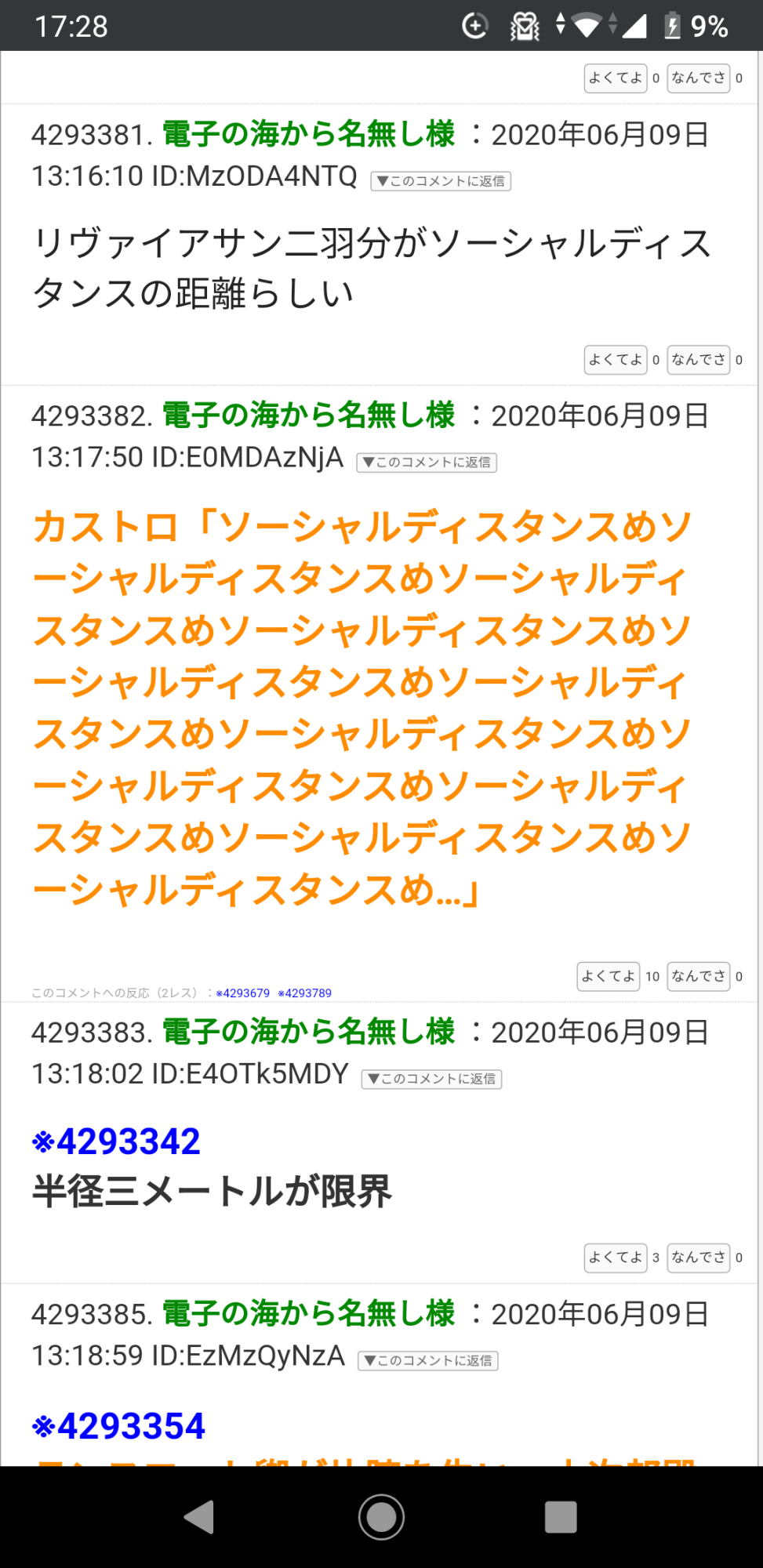Screen dimensions: 763x1568
Task: Open response link ※4293679
Action: [x=243, y=993]
